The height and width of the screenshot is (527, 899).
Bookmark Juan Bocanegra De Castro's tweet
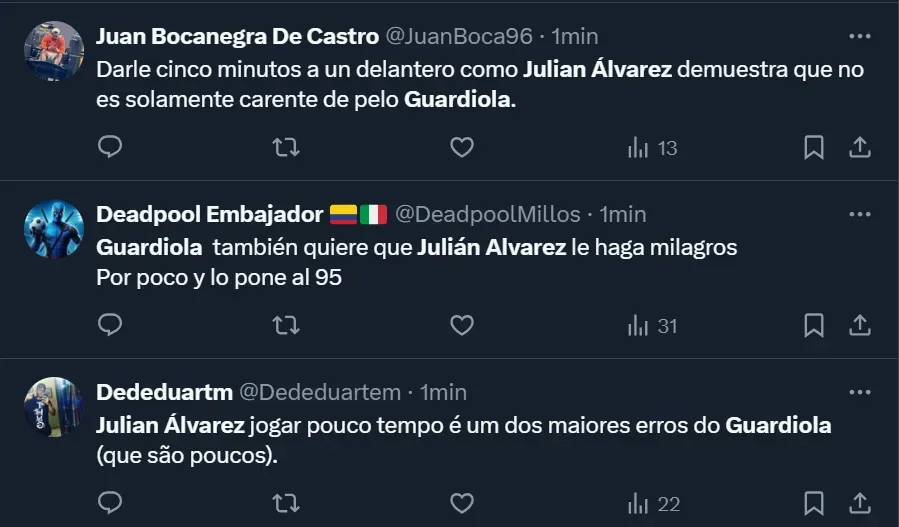(x=814, y=148)
